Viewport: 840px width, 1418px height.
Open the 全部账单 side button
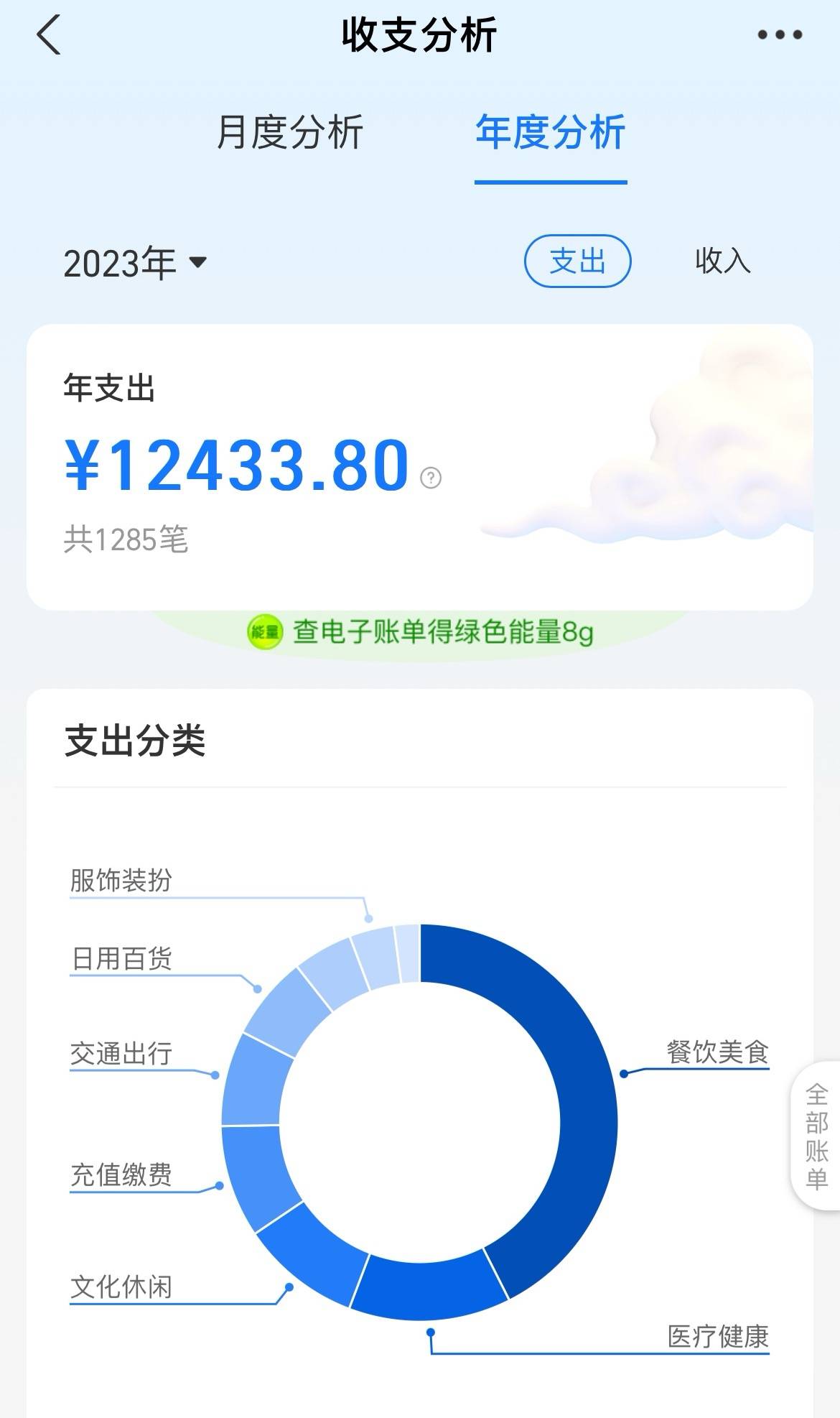point(816,1136)
